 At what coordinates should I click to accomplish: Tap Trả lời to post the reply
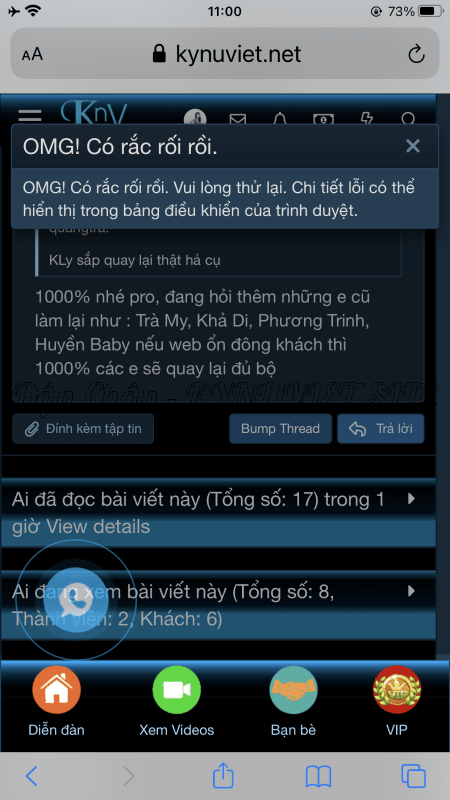pos(381,429)
